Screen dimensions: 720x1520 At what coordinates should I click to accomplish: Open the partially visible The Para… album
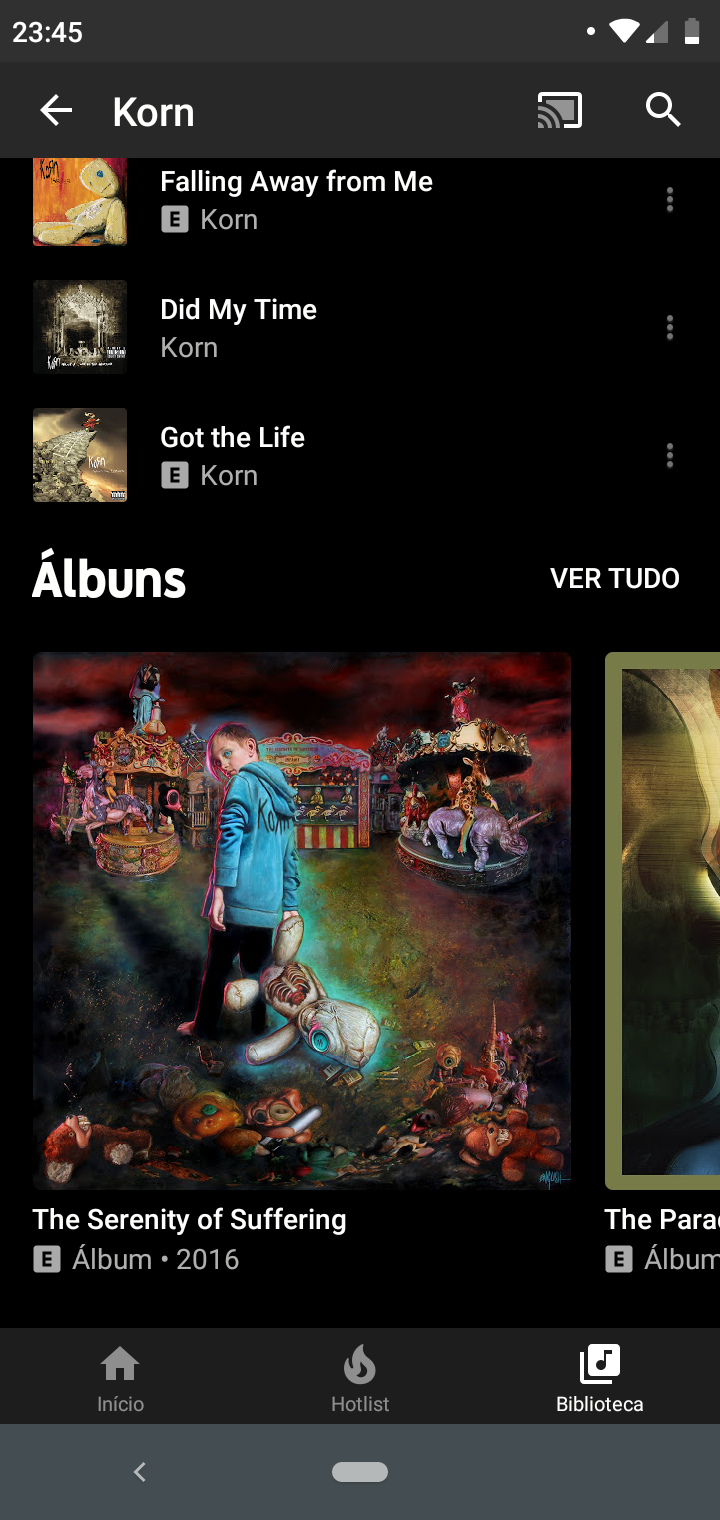pos(664,920)
